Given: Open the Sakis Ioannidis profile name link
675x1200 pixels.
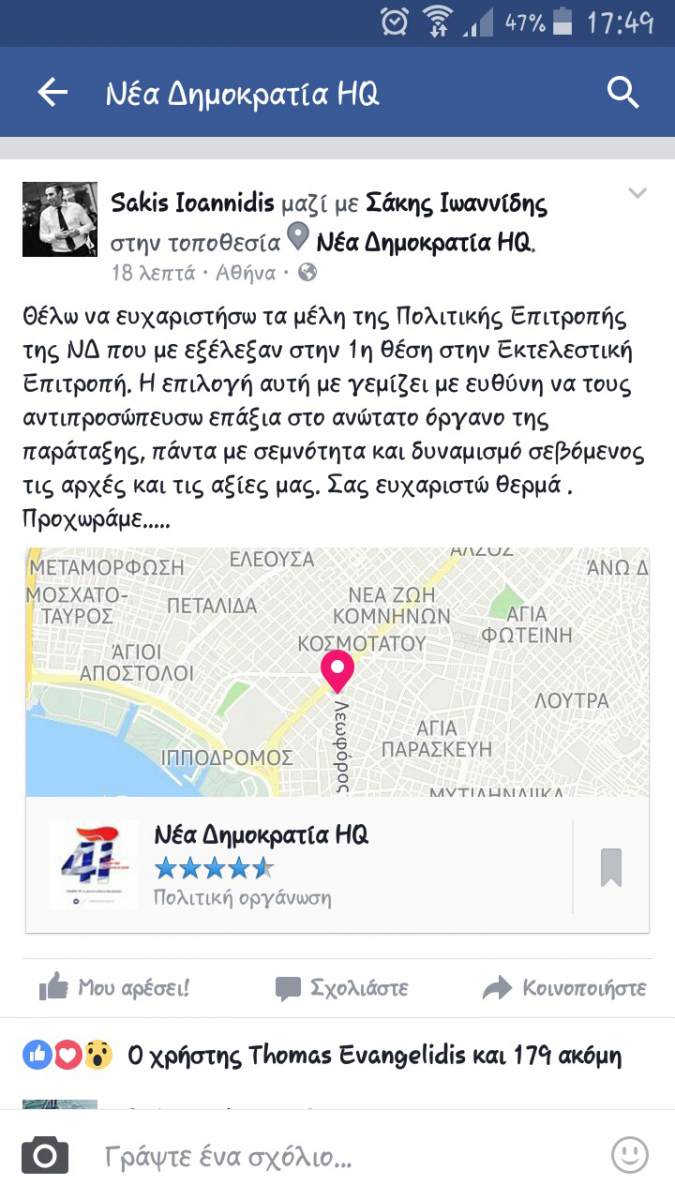Looking at the screenshot, I should [x=192, y=205].
